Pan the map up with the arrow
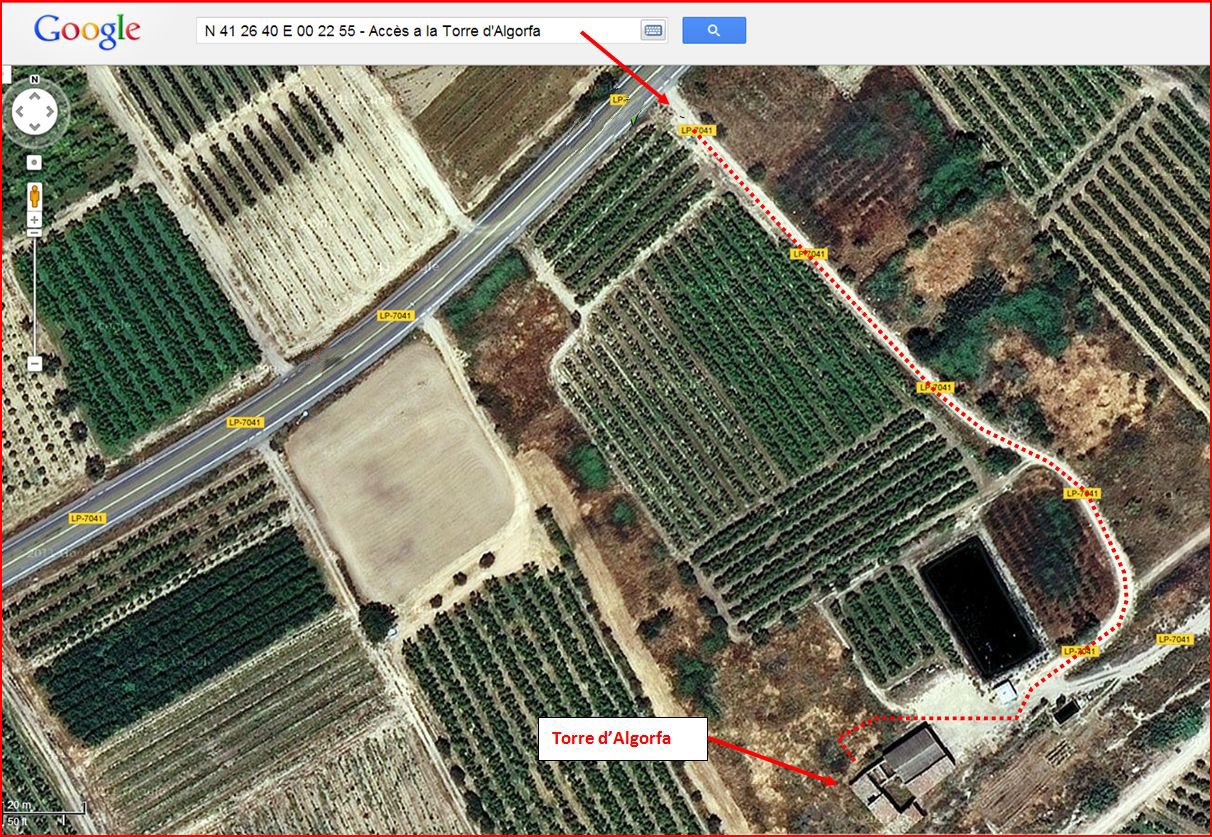 34,97
